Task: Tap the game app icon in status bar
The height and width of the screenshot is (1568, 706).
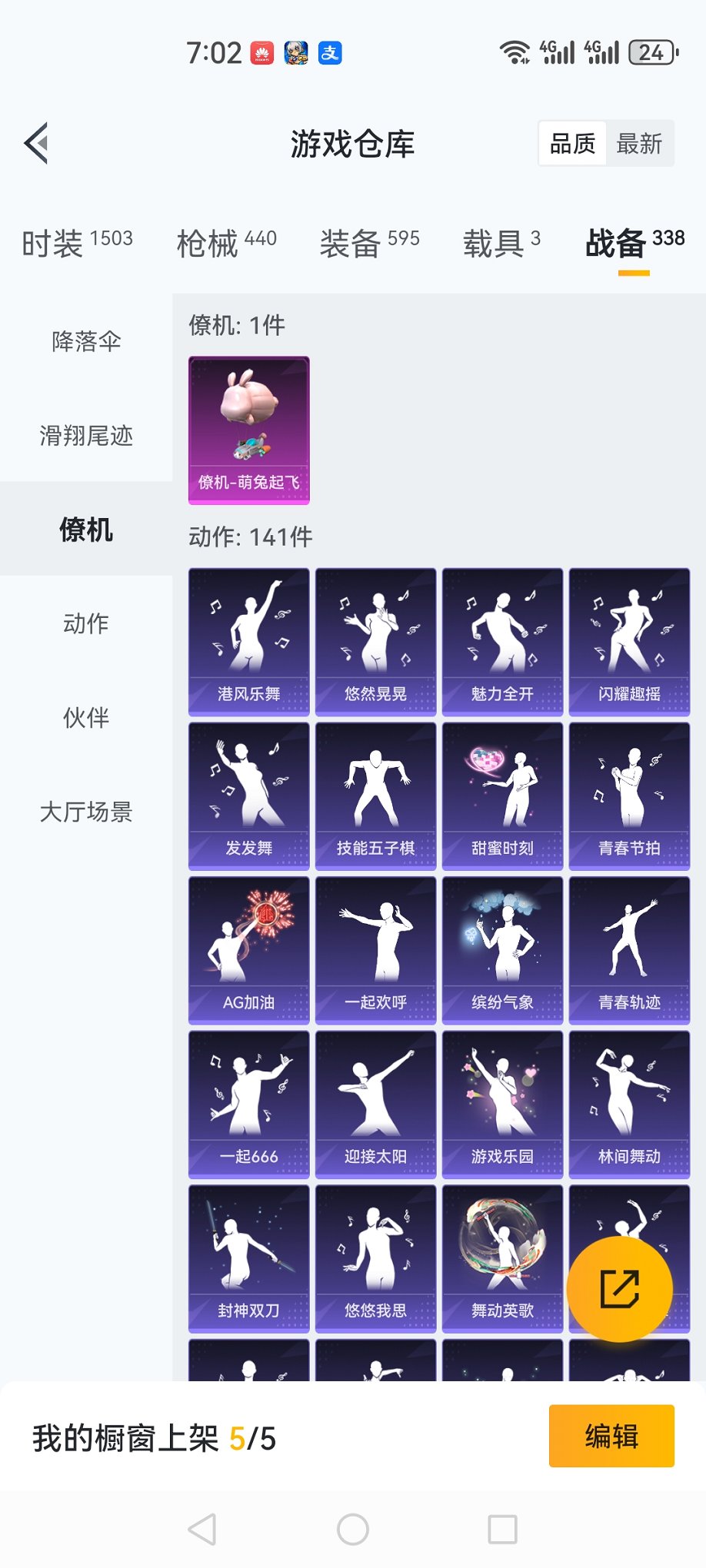Action: click(x=295, y=51)
